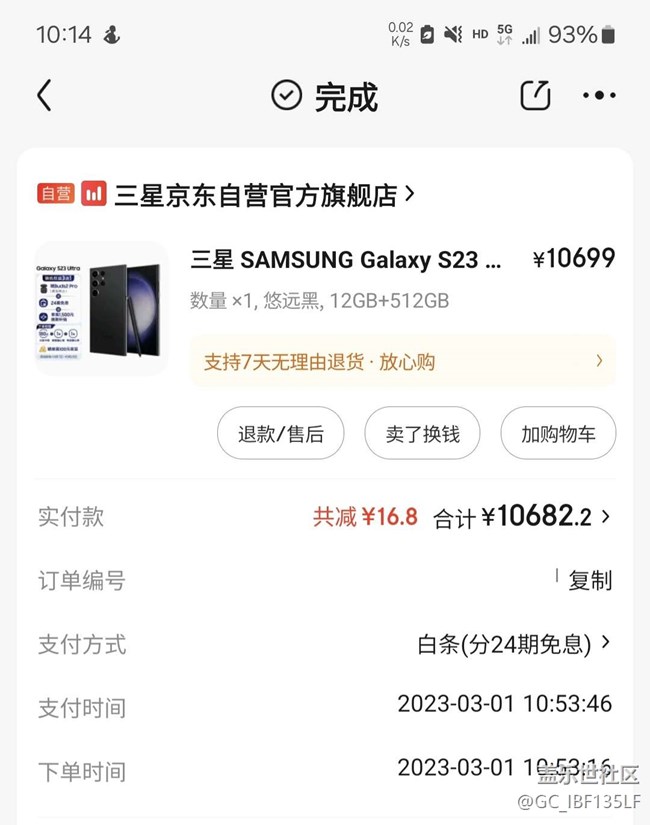Open the three-dot overflow menu

click(598, 96)
